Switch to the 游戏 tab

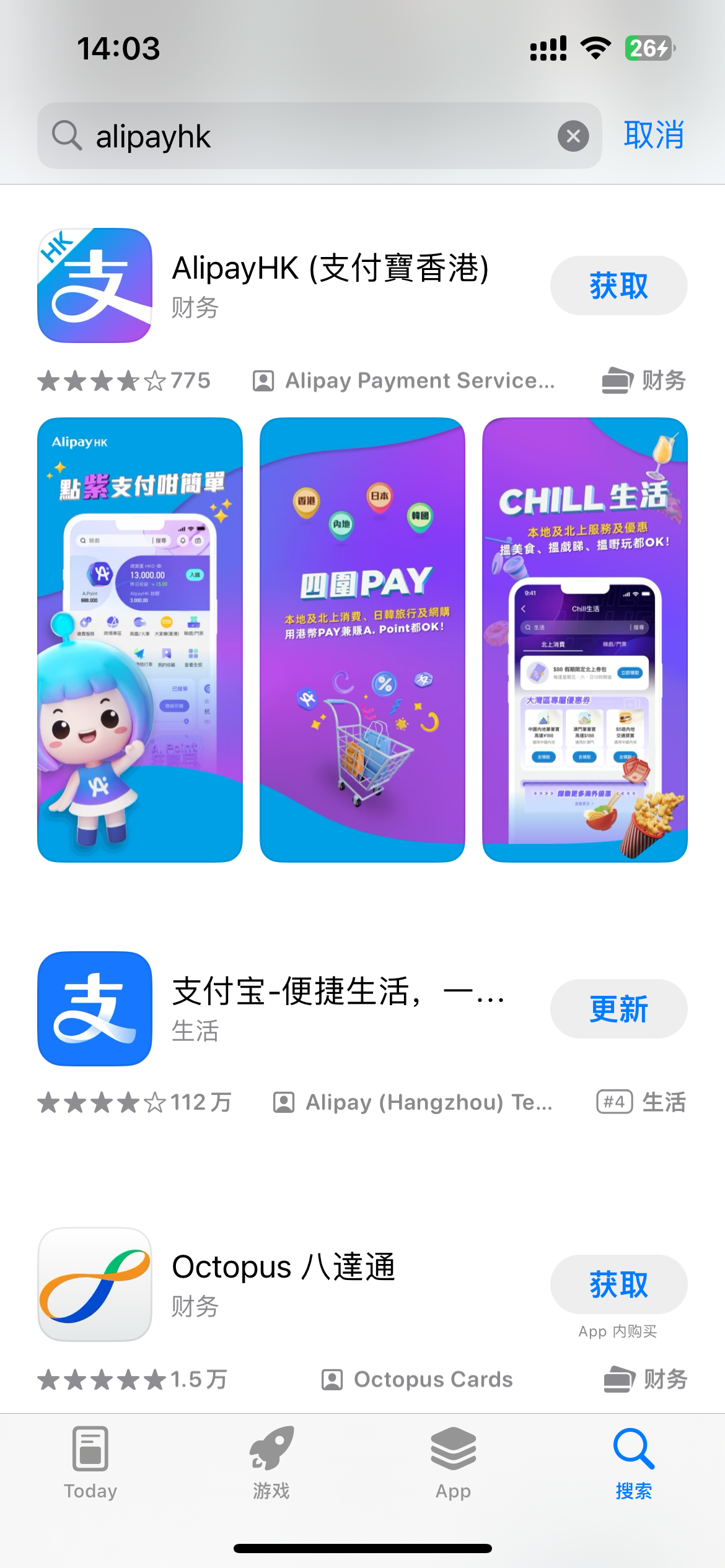[x=271, y=1463]
